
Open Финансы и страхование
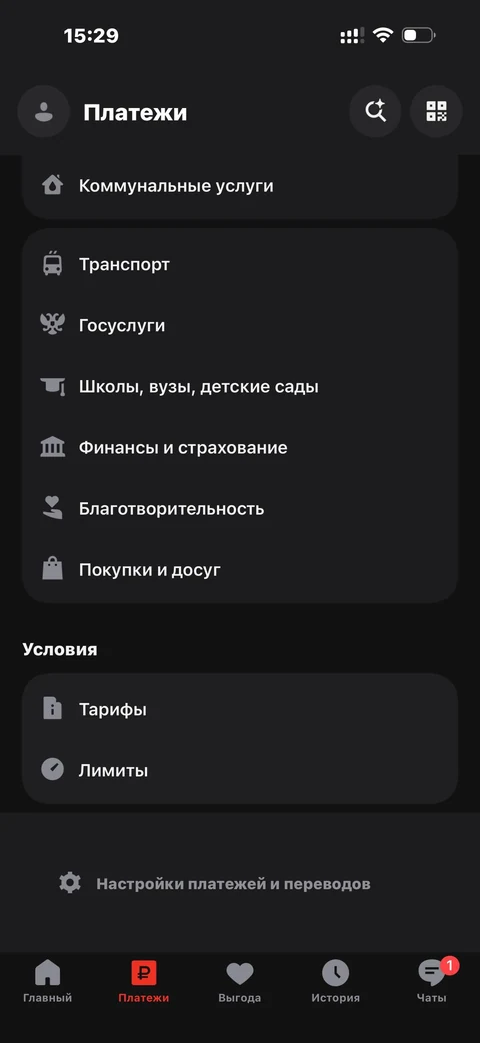point(240,448)
